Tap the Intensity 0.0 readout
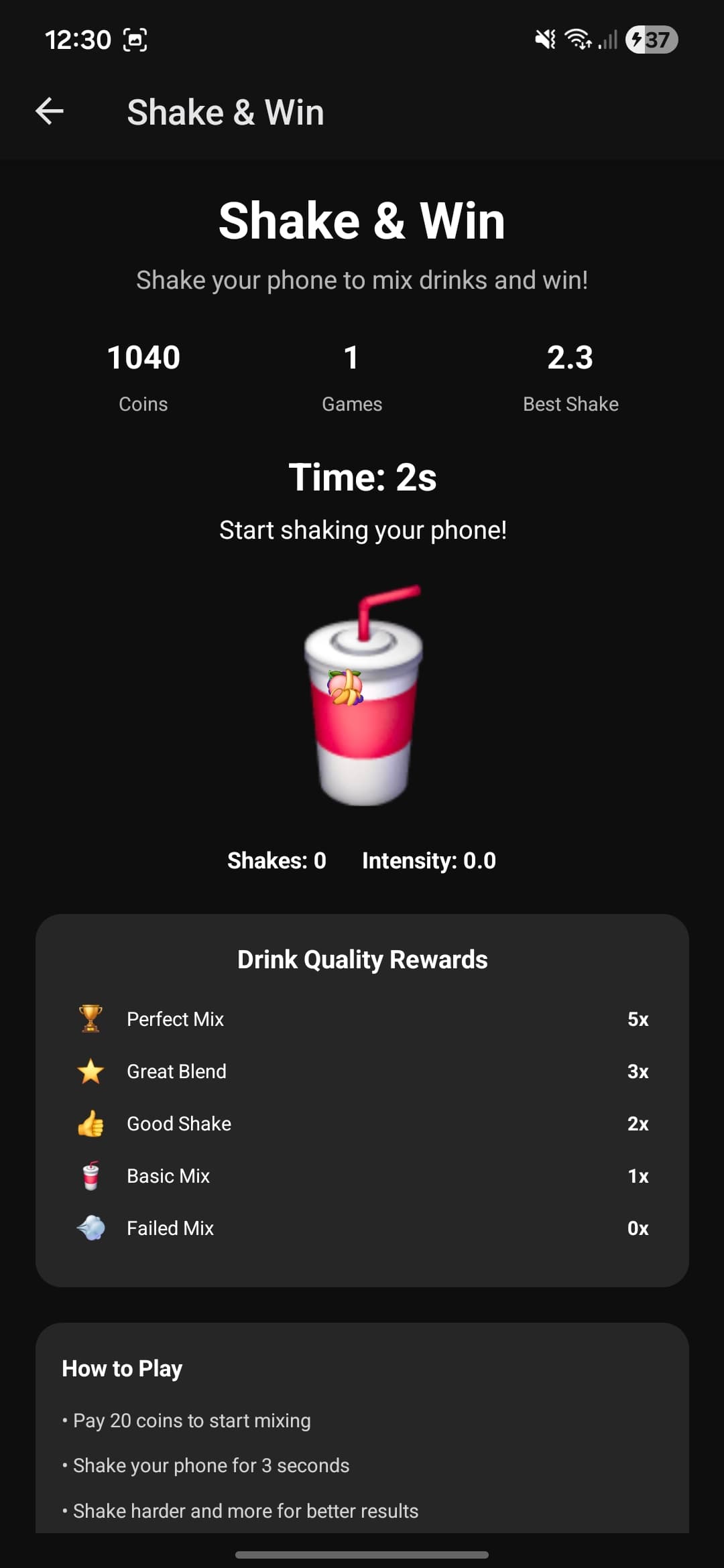 click(428, 860)
